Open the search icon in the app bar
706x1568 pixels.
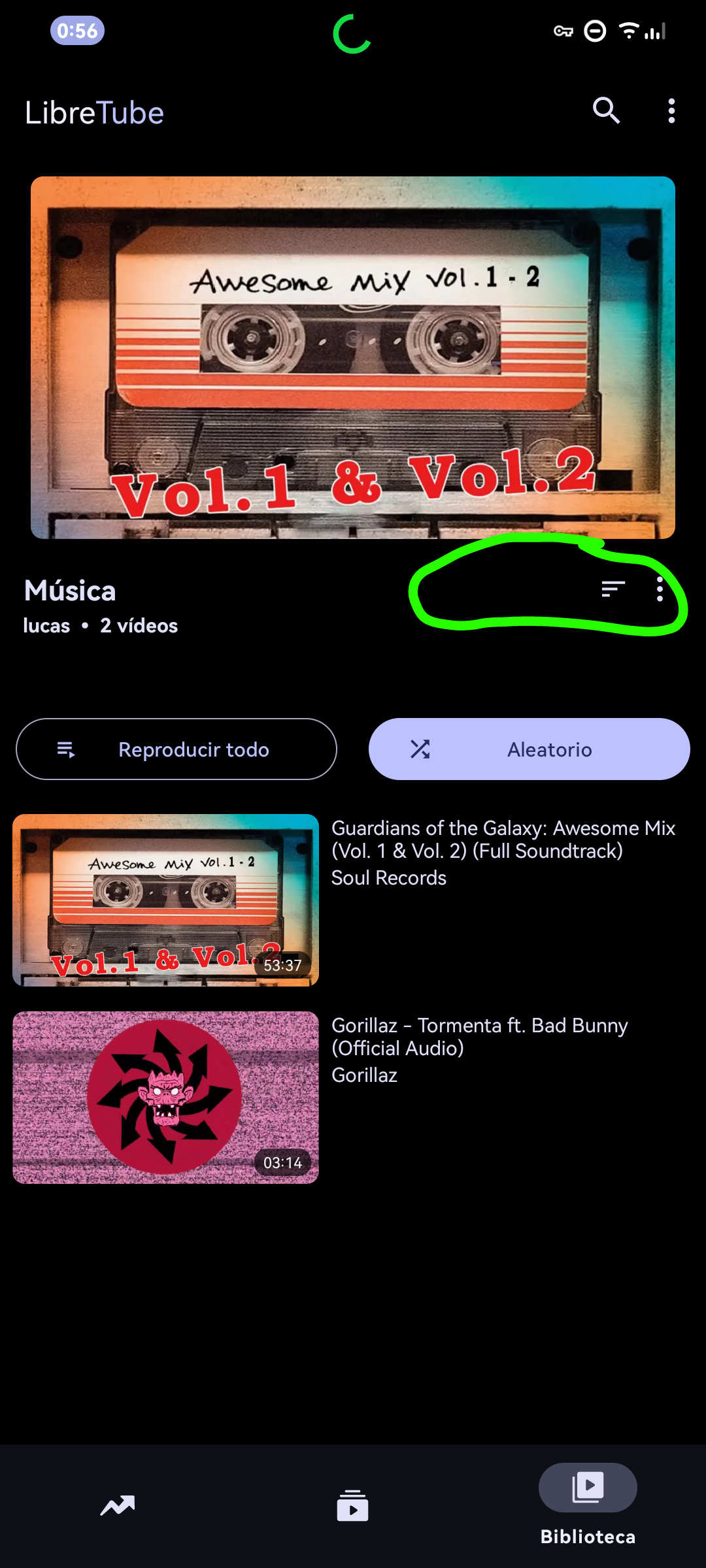click(x=606, y=111)
